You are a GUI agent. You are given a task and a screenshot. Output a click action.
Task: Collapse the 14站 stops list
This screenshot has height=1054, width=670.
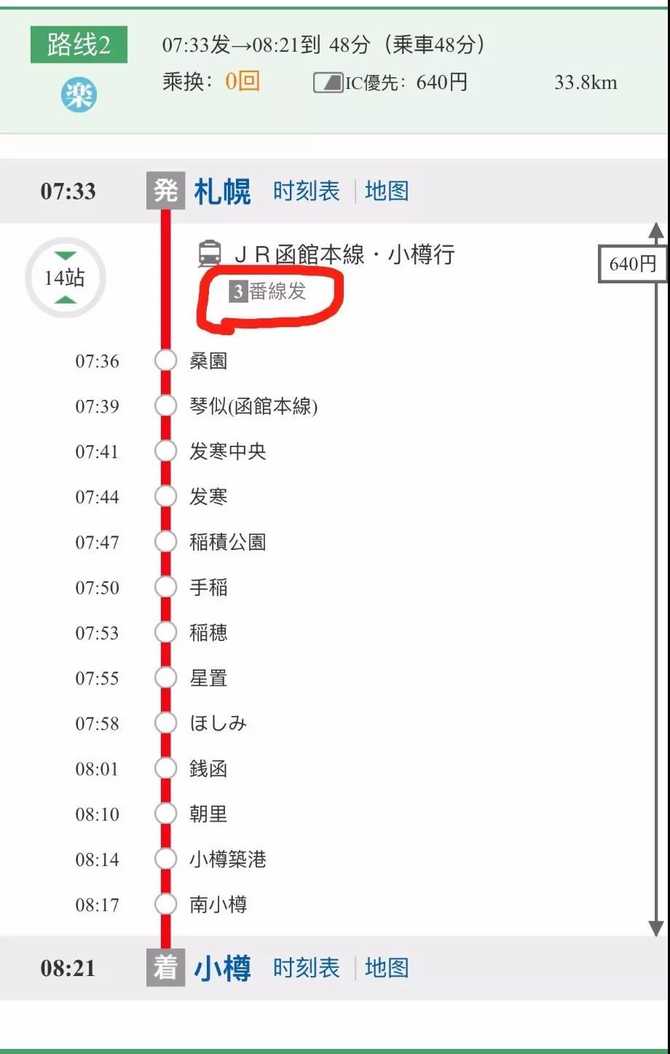tap(65, 278)
